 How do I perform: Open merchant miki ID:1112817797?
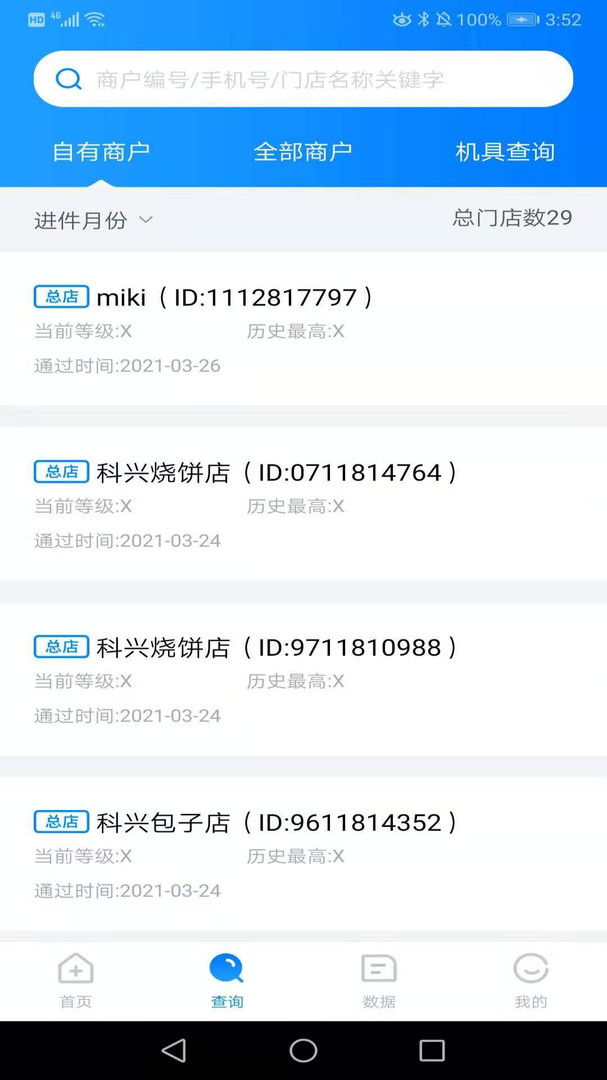(303, 329)
